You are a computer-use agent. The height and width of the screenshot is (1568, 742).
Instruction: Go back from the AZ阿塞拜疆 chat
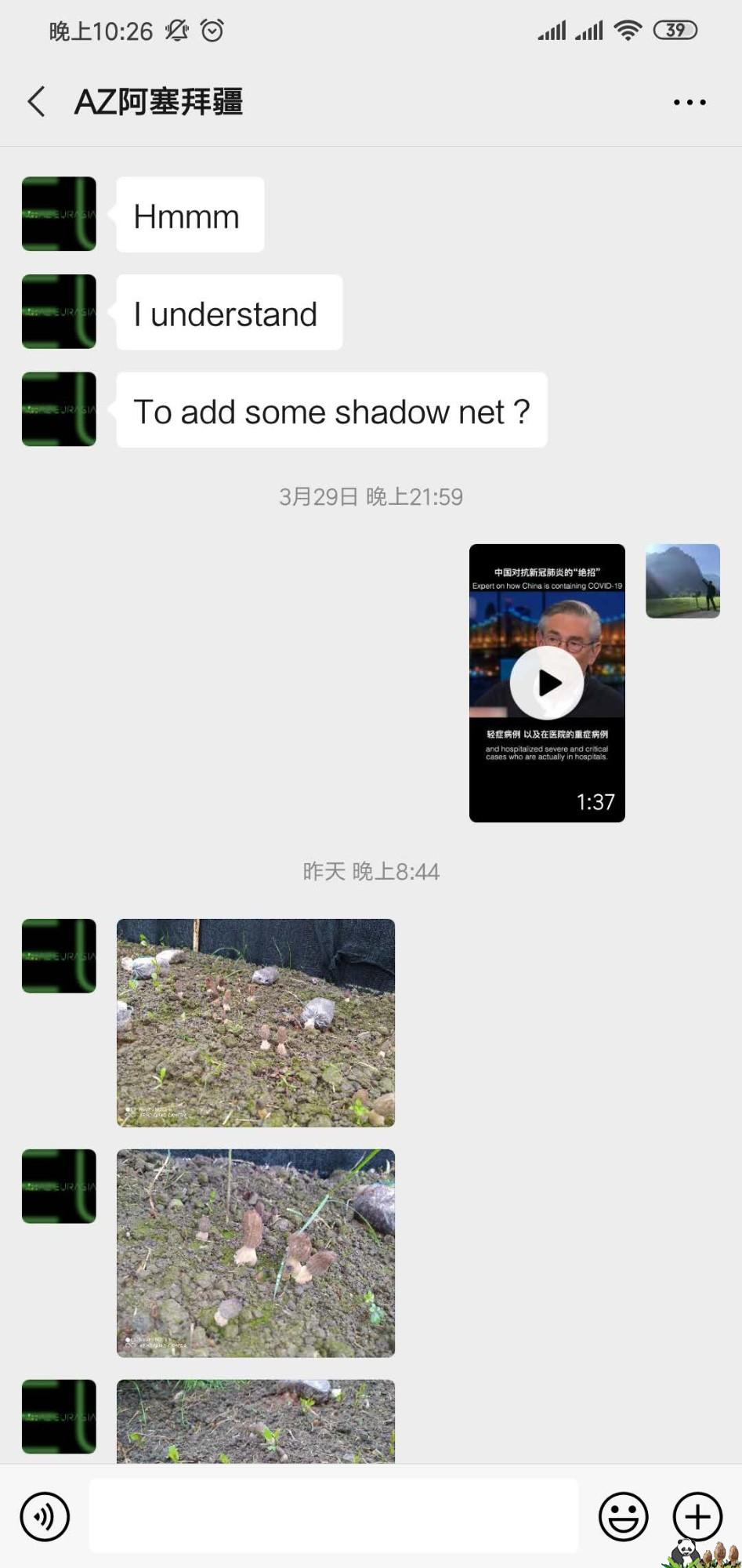(x=36, y=102)
